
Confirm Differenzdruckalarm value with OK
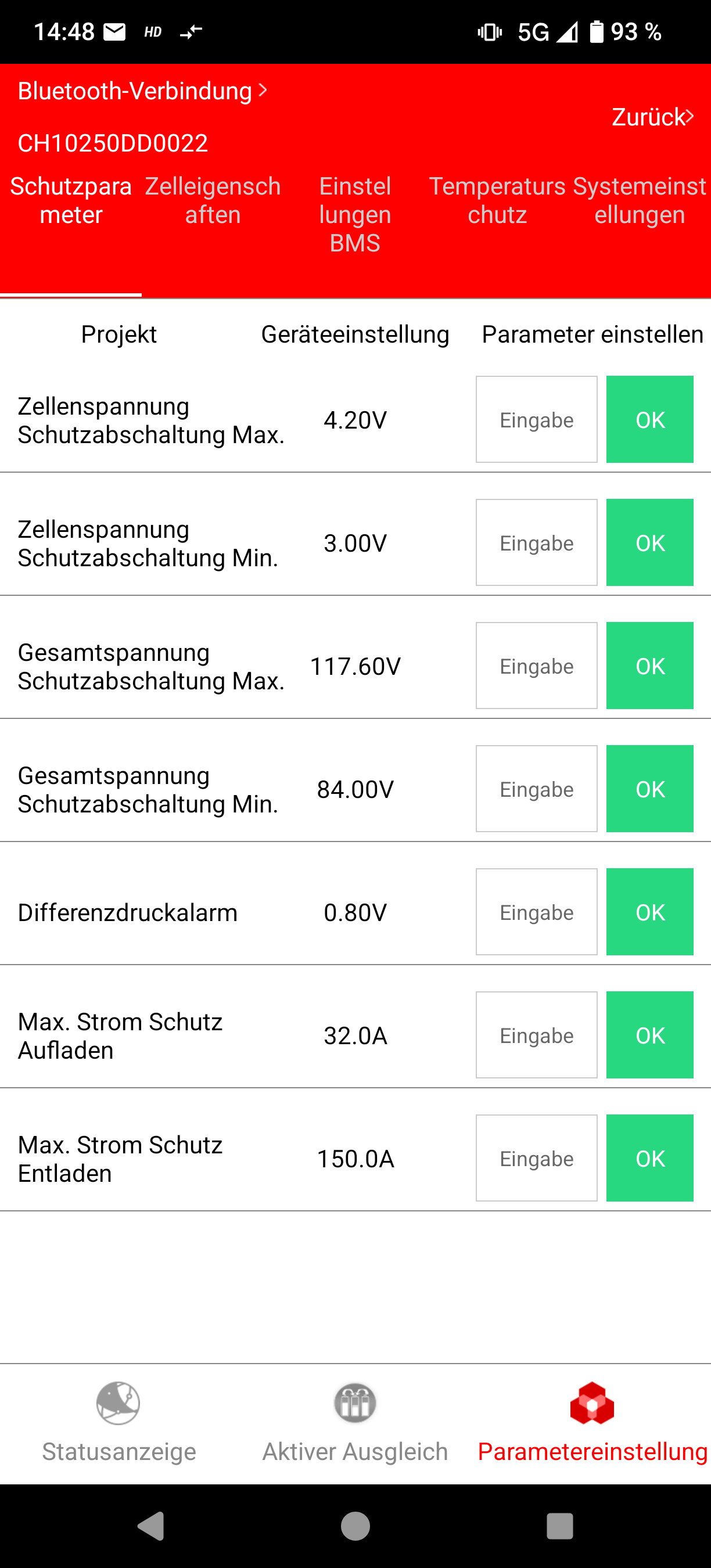tap(649, 912)
